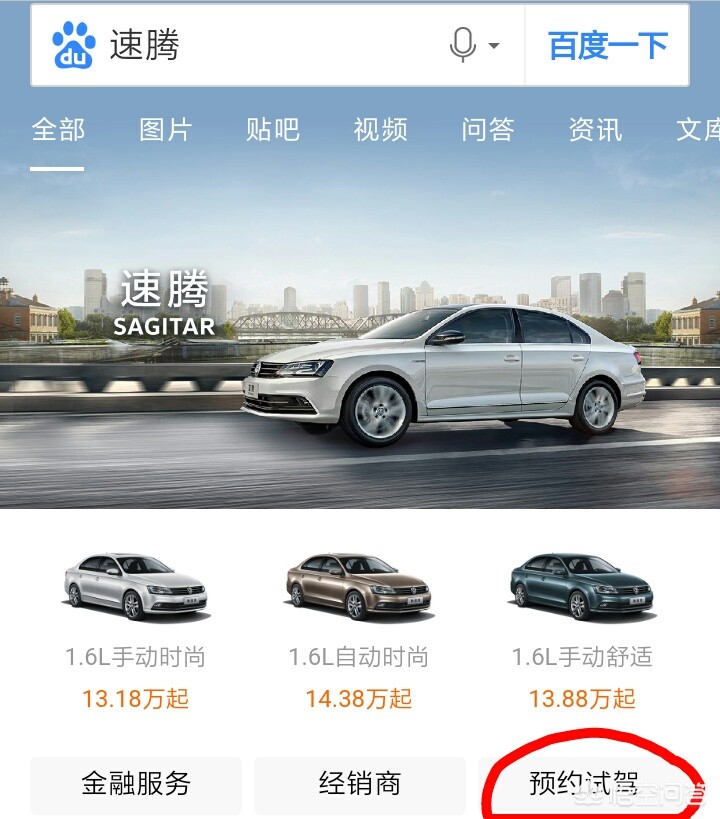Select the 全部 tab
Image resolution: width=720 pixels, height=819 pixels.
pos(58,130)
